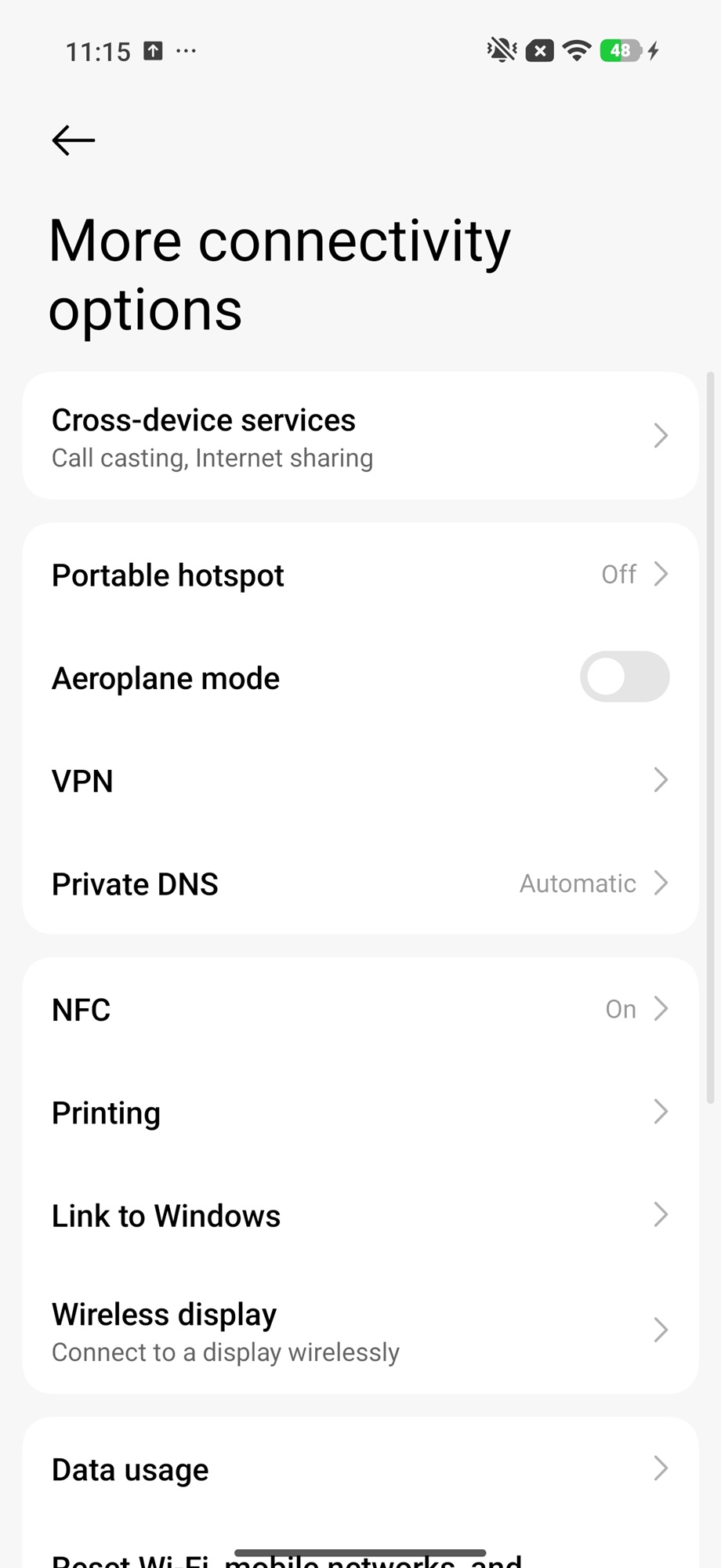Open Link to Windows
This screenshot has height=1568, width=721.
click(x=360, y=1215)
